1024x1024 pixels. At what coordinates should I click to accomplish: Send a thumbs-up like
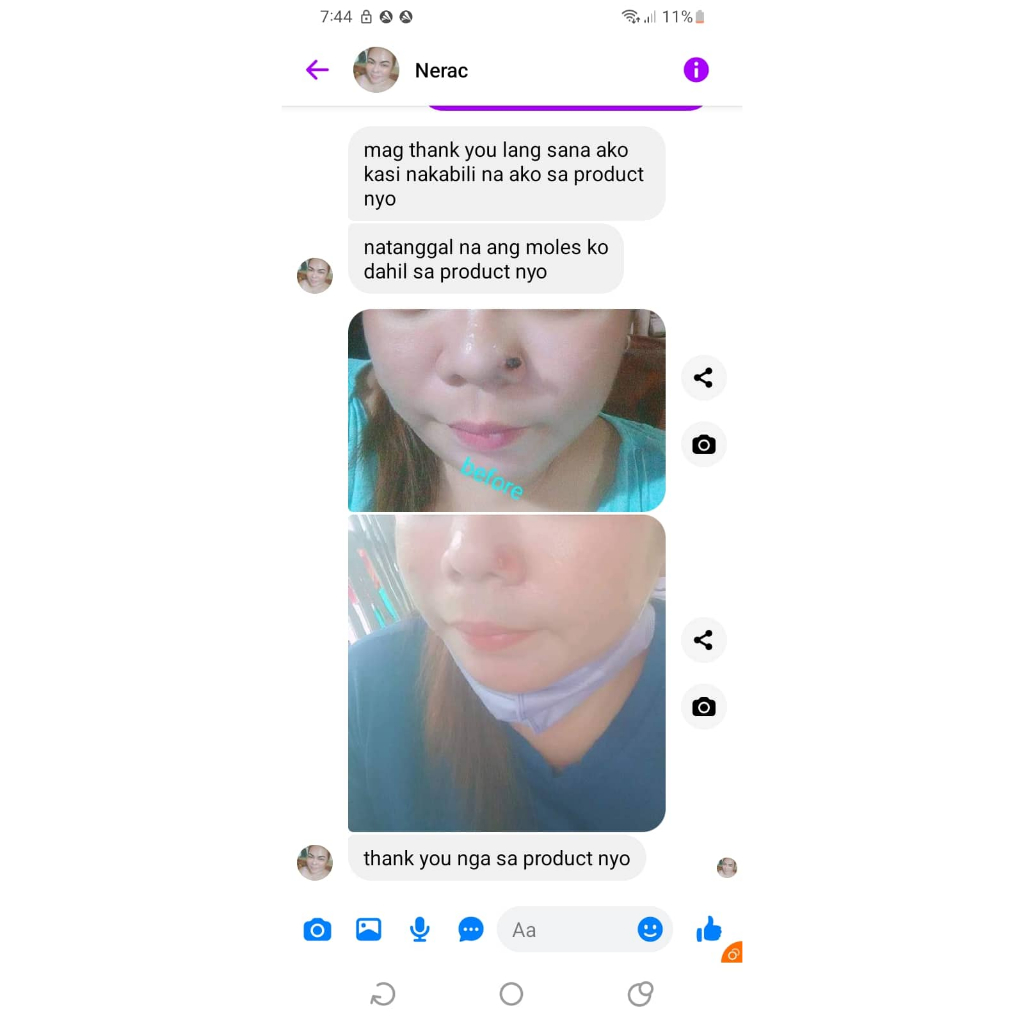tap(709, 929)
